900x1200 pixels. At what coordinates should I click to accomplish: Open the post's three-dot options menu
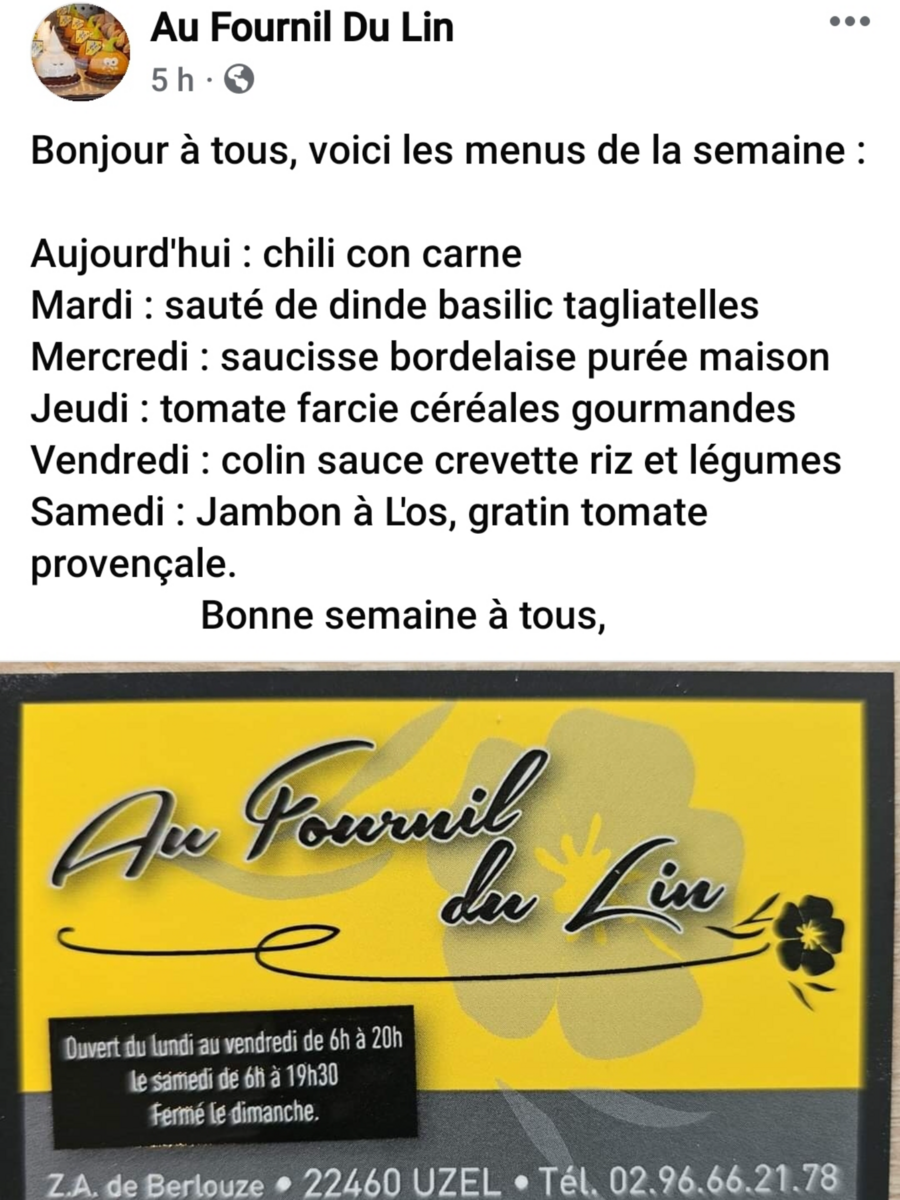click(850, 21)
